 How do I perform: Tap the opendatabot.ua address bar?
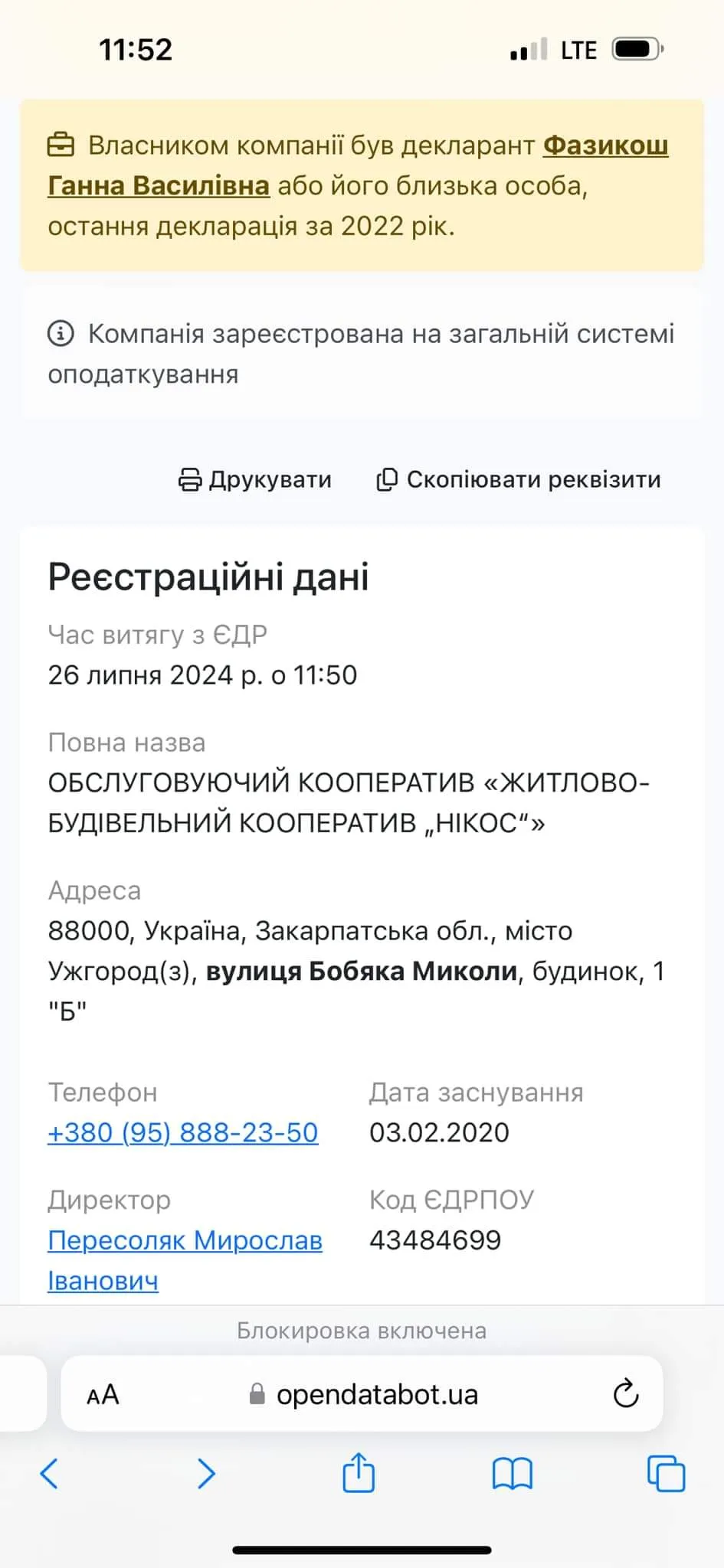[x=364, y=1395]
